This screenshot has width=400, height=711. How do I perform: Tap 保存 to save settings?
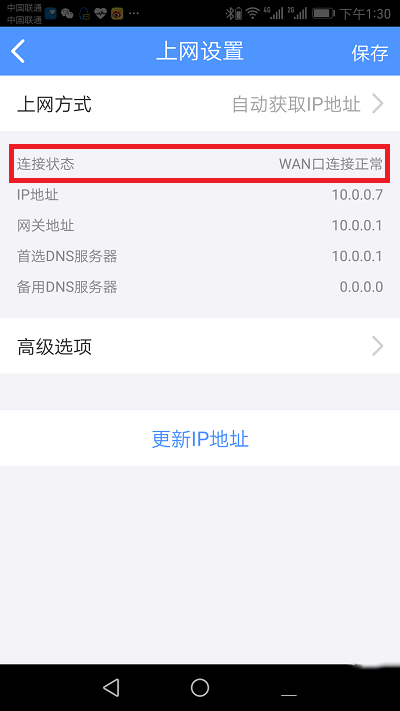click(370, 53)
